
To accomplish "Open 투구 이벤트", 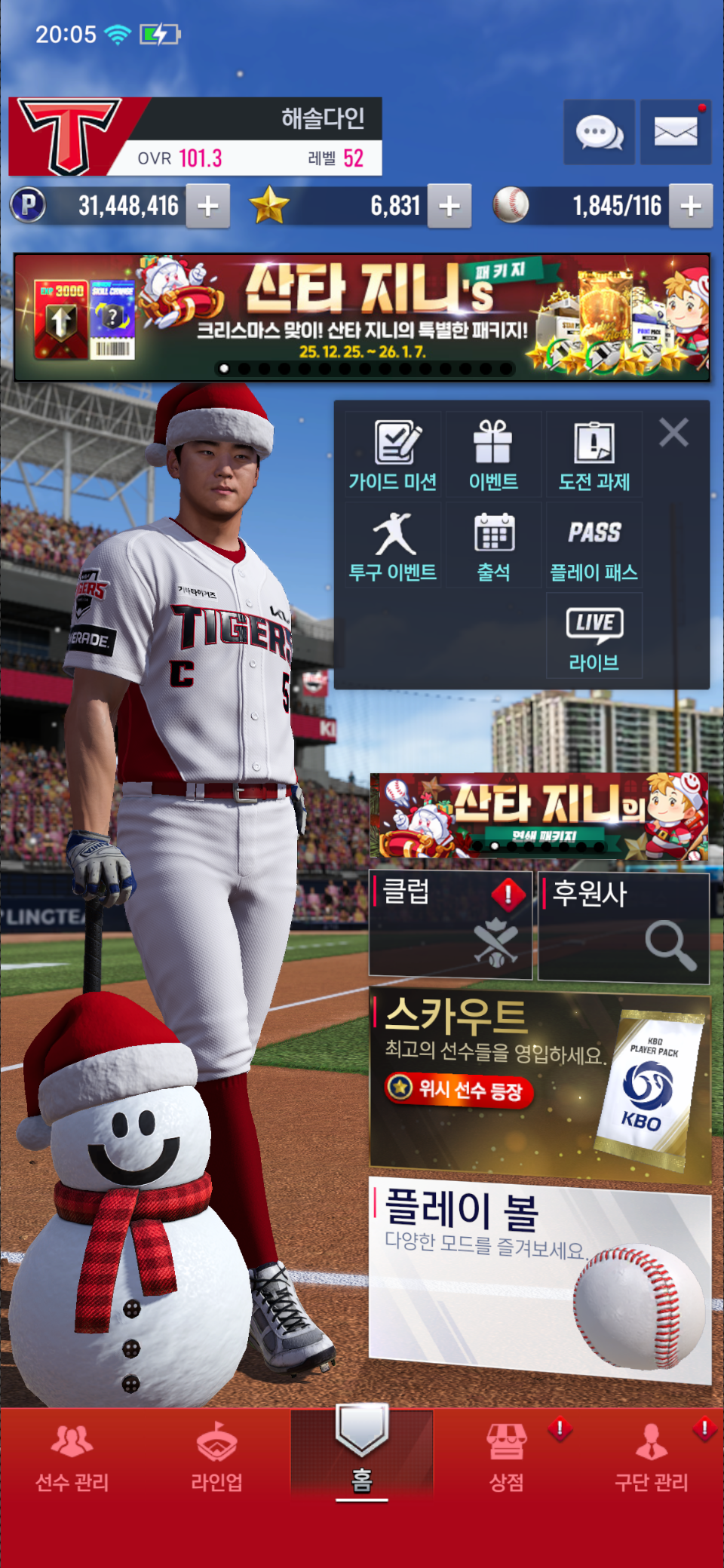I will [x=393, y=546].
